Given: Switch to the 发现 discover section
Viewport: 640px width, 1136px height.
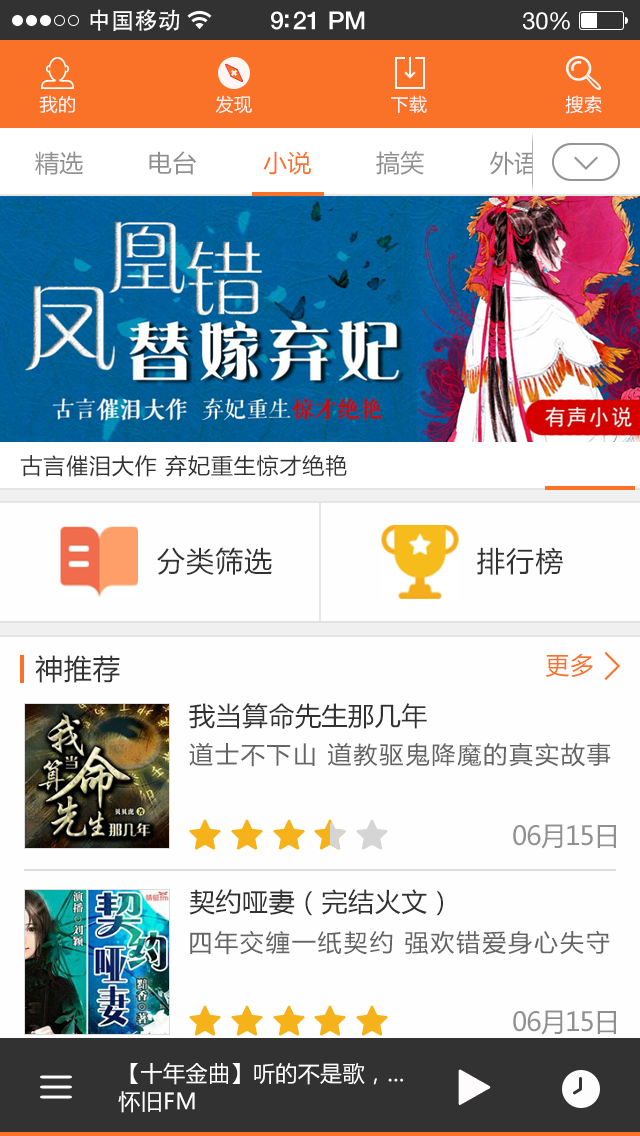Looking at the screenshot, I should click(233, 85).
